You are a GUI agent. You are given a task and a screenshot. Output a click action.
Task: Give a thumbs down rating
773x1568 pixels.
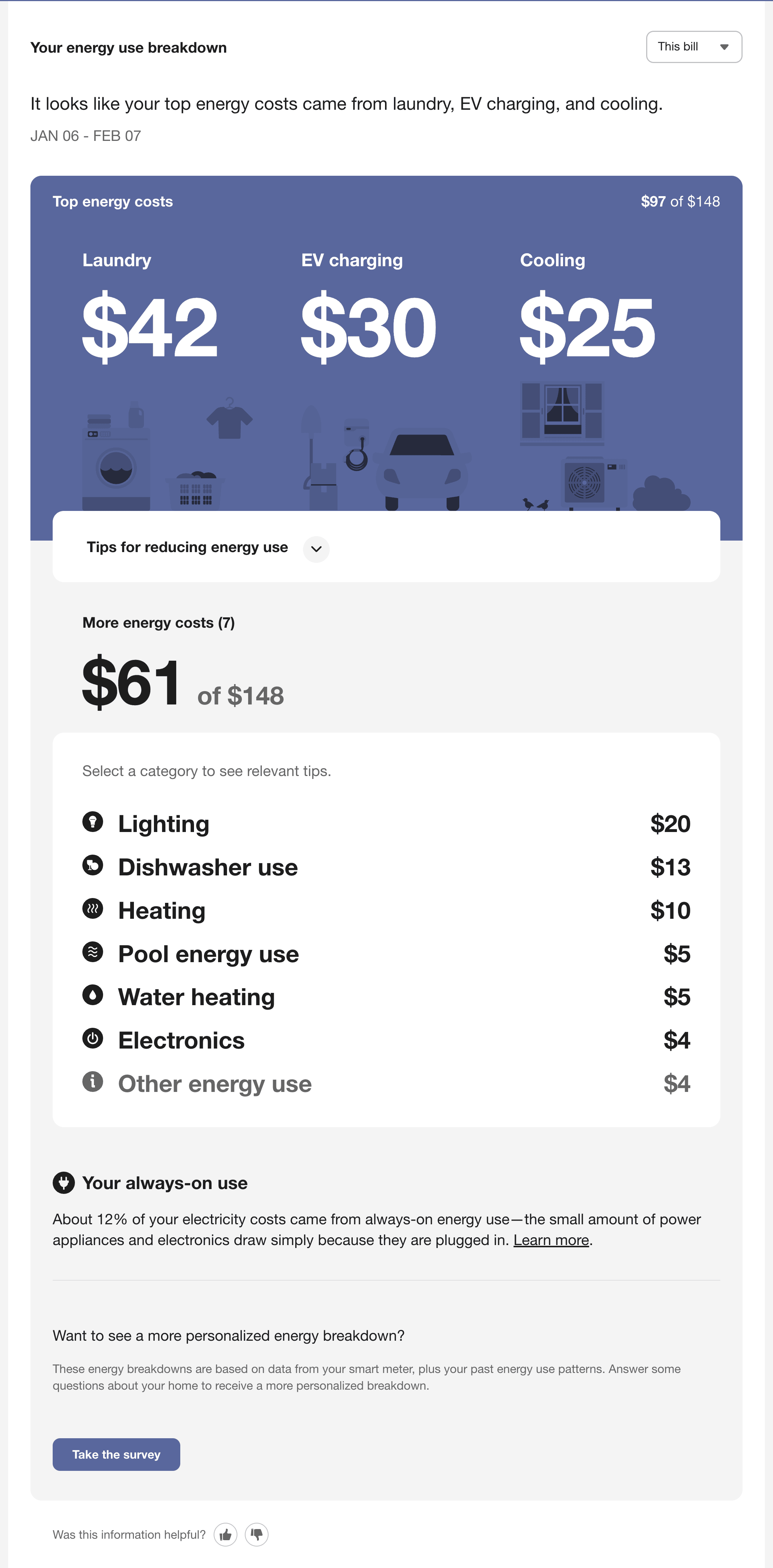pos(257,1535)
